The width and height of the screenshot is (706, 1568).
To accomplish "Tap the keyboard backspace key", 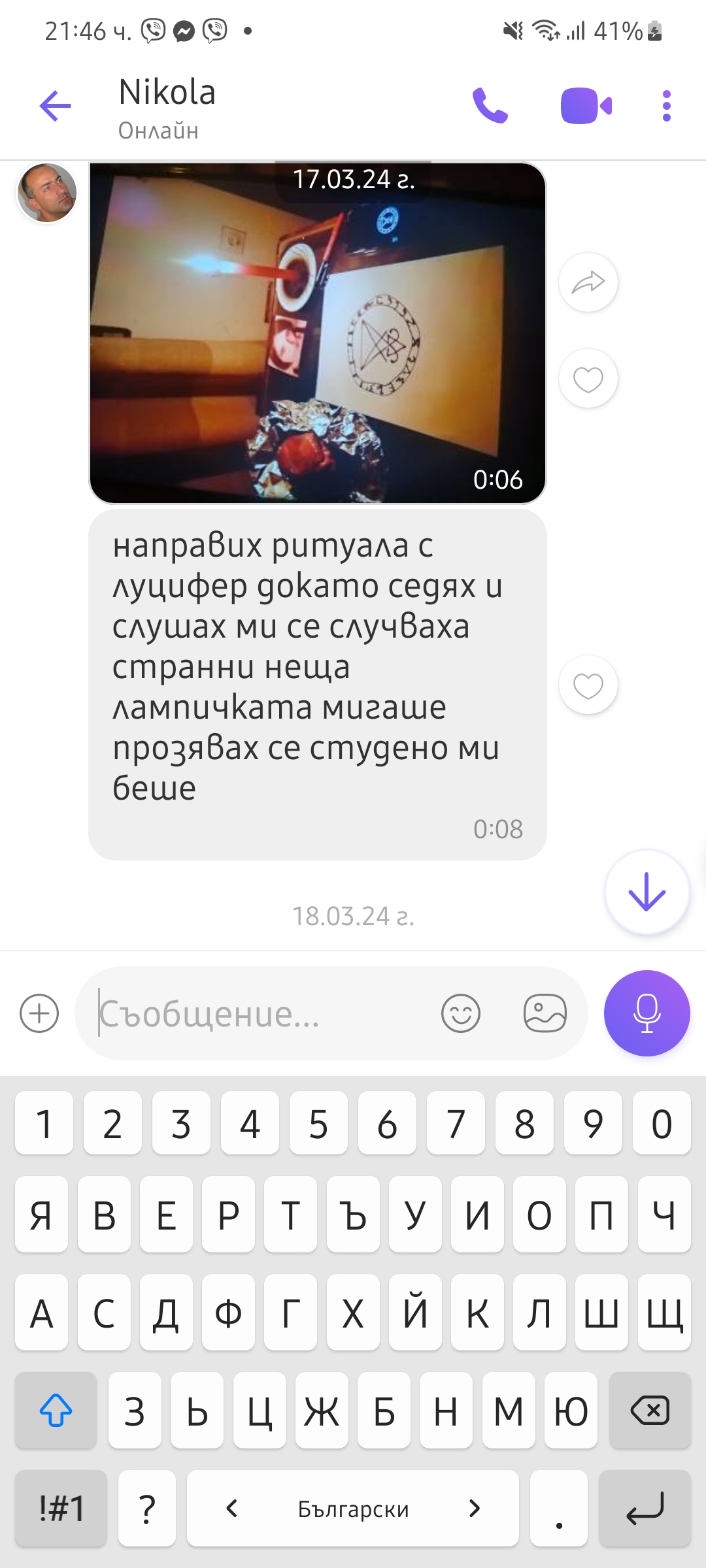I will click(650, 1411).
